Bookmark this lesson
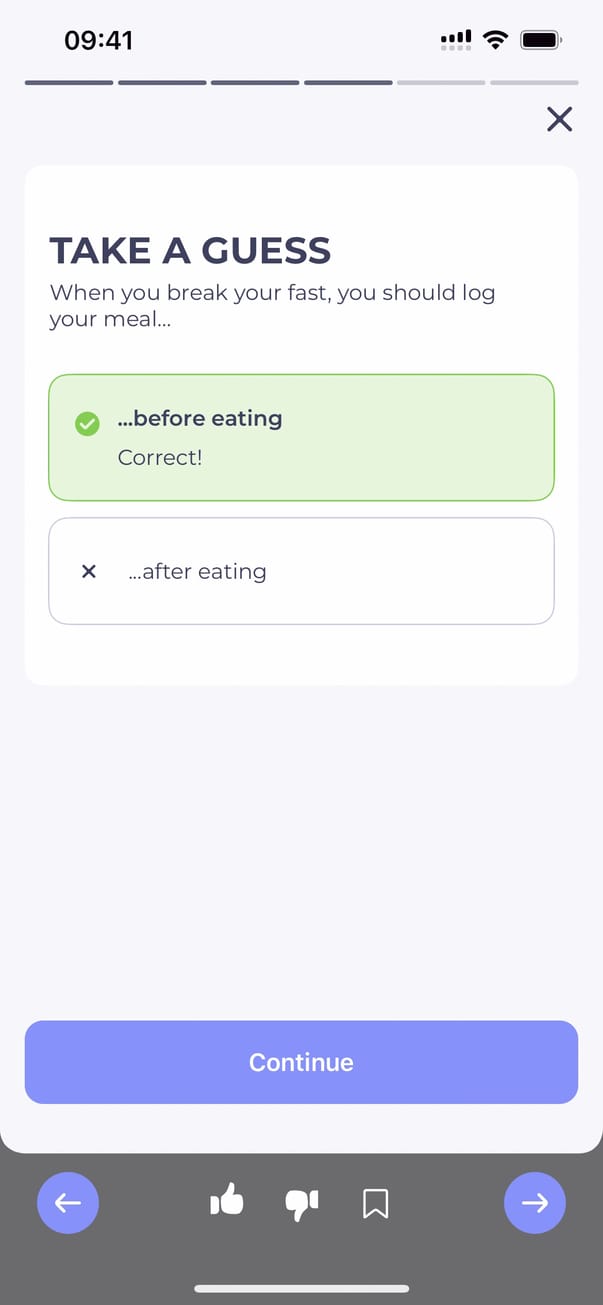The image size is (603, 1305). pyautogui.click(x=375, y=1203)
